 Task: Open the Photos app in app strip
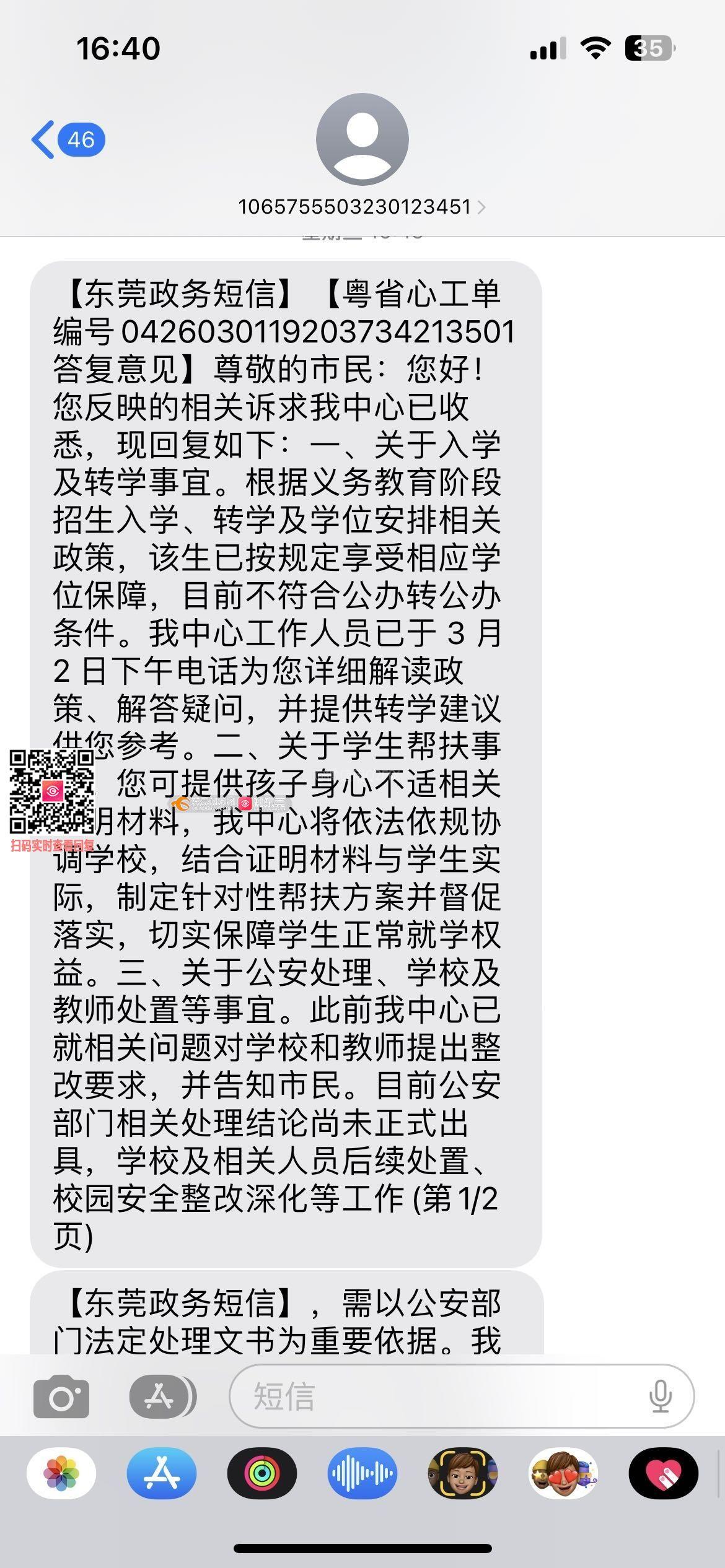pyautogui.click(x=61, y=1473)
